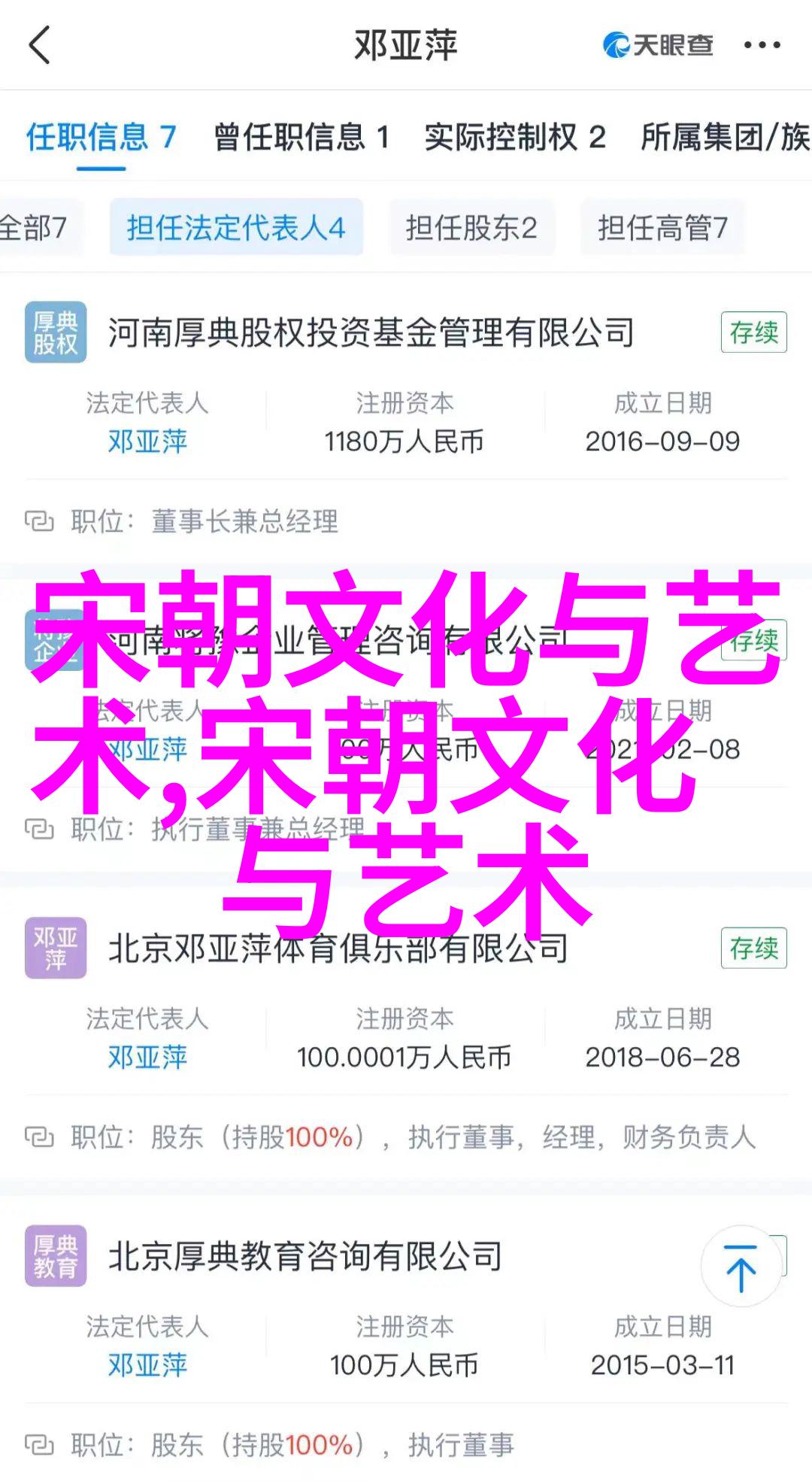Tap 邓亚萍 link under 河南厚典股权投资 card
This screenshot has height=1481, width=812.
(x=147, y=442)
